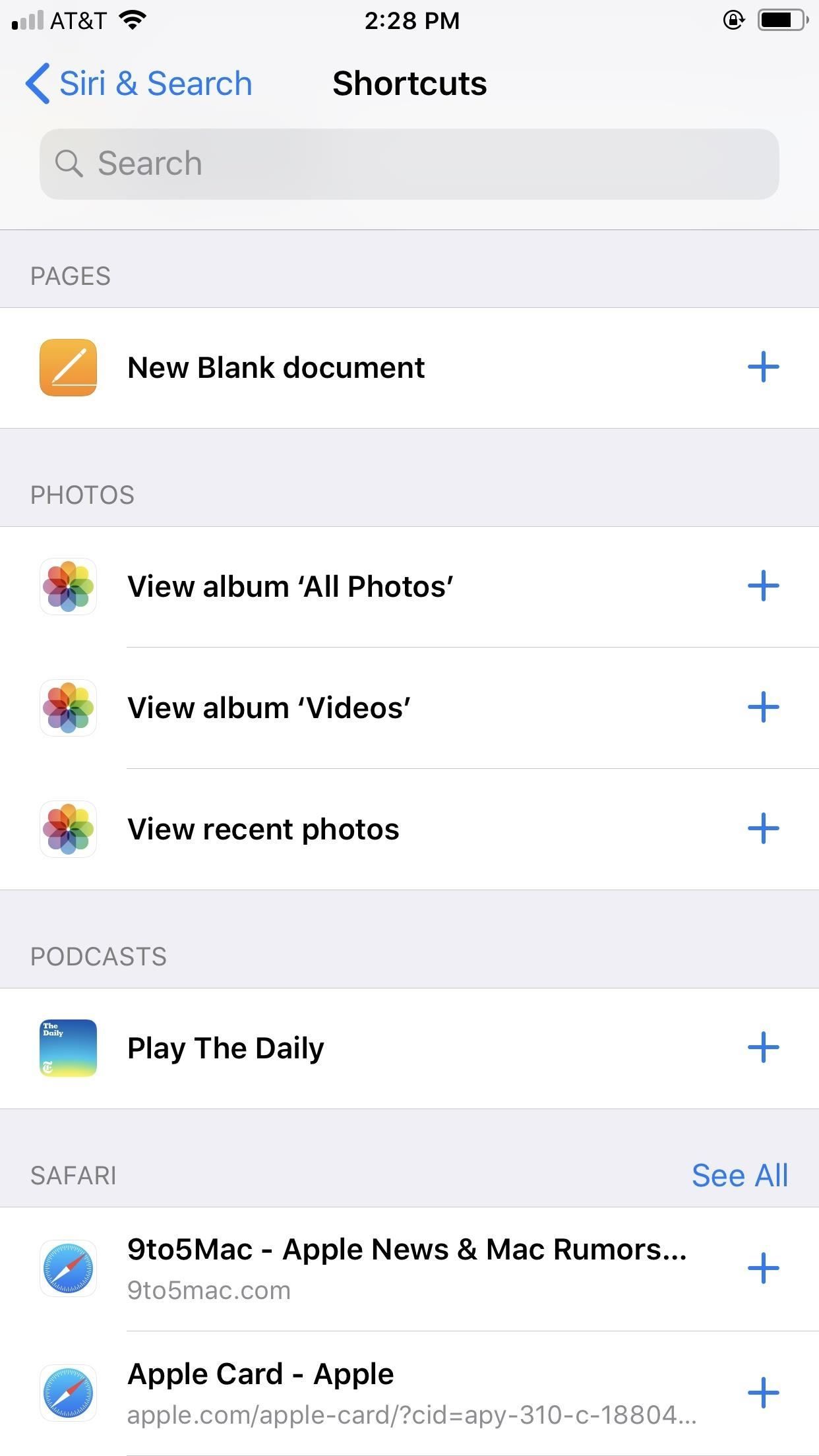Tap the Wi-Fi icon in the status bar
Image resolution: width=819 pixels, height=1456 pixels.
[x=132, y=19]
